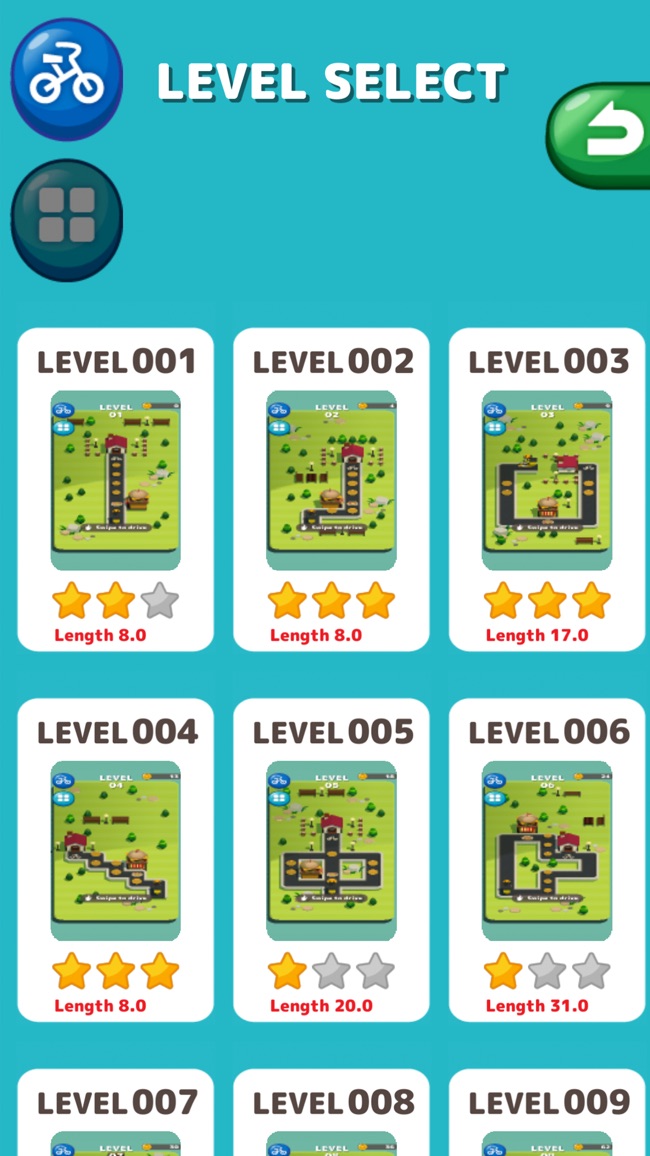Open the Level 007 card
Image resolution: width=650 pixels, height=1156 pixels.
115,1112
